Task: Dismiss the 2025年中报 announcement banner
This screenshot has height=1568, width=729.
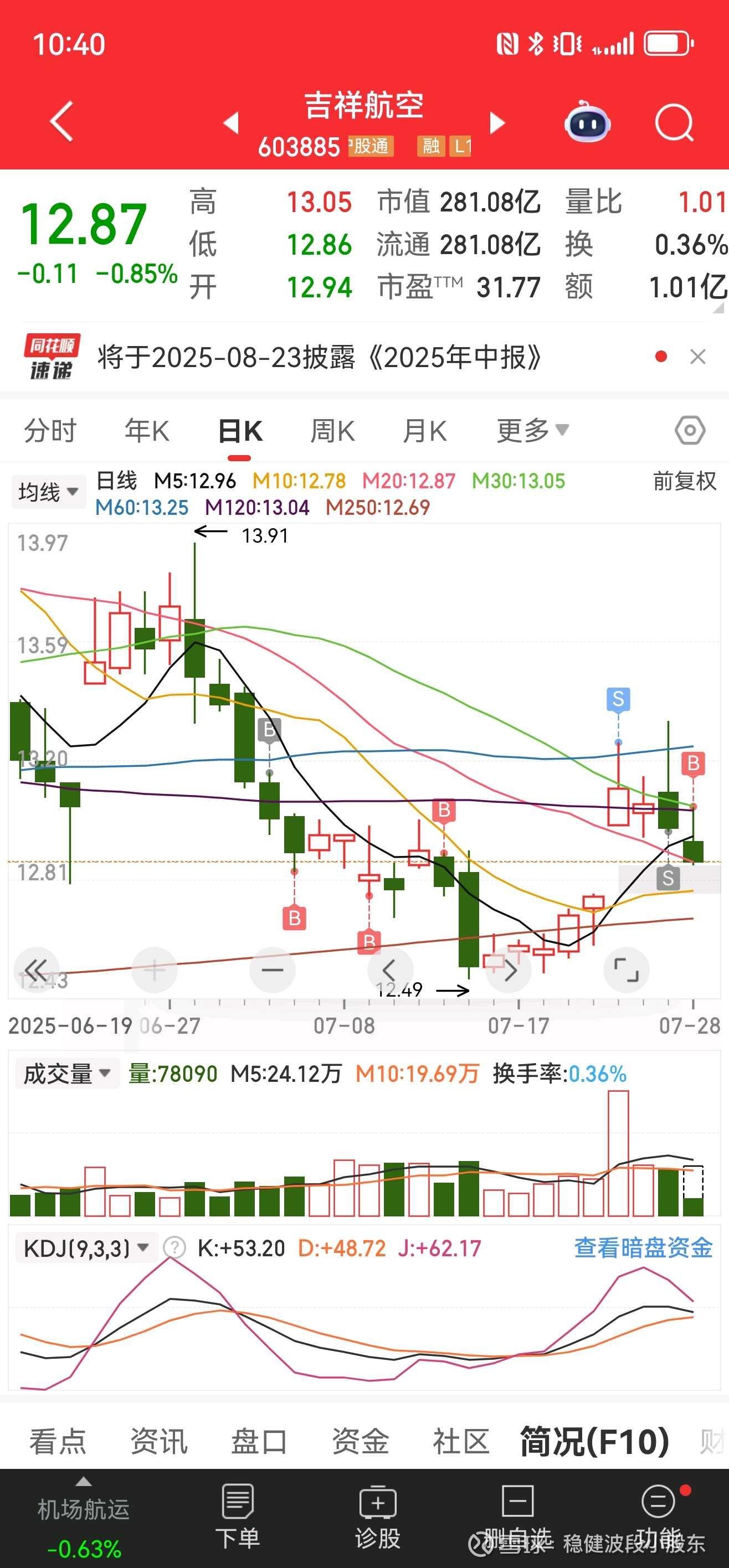Action: [698, 357]
